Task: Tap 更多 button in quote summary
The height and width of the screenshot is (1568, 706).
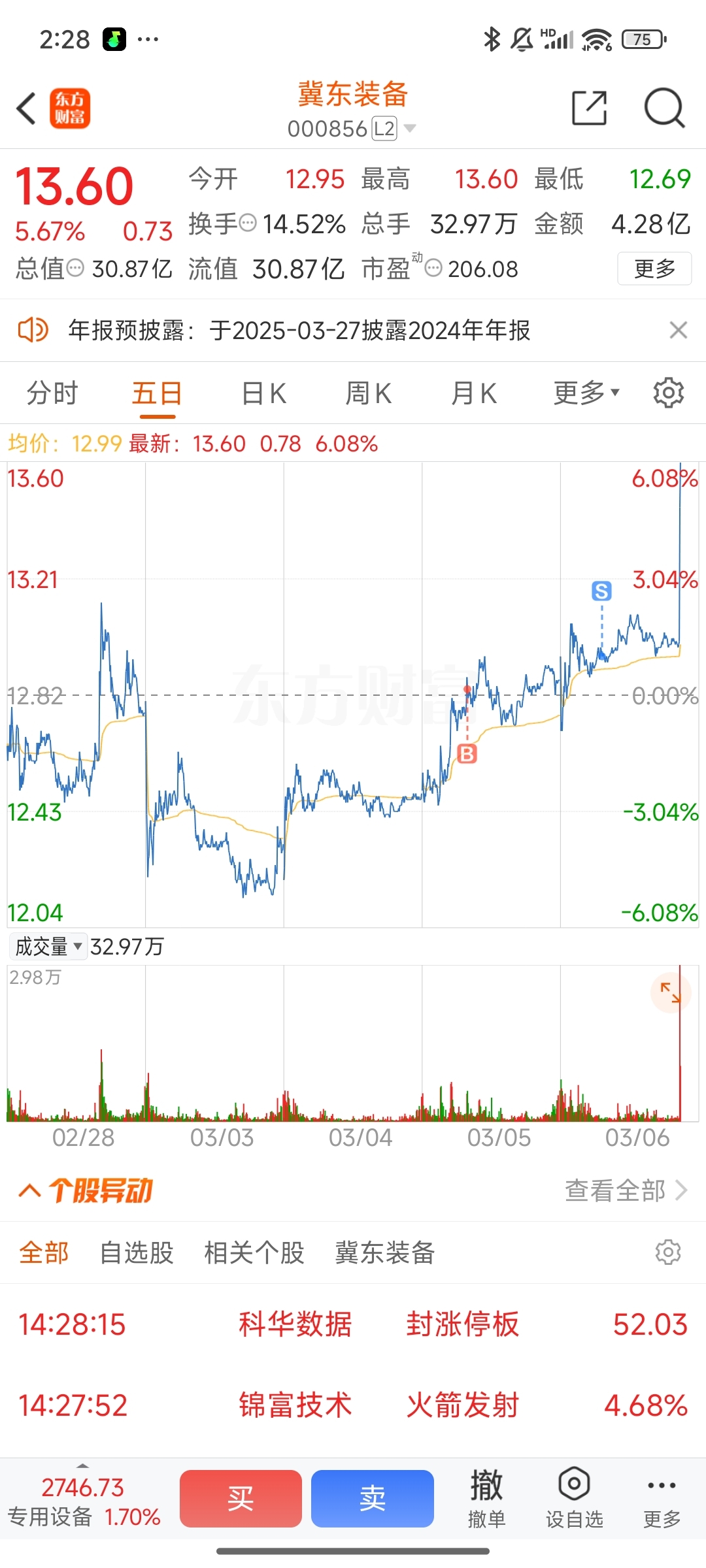Action: coord(654,269)
